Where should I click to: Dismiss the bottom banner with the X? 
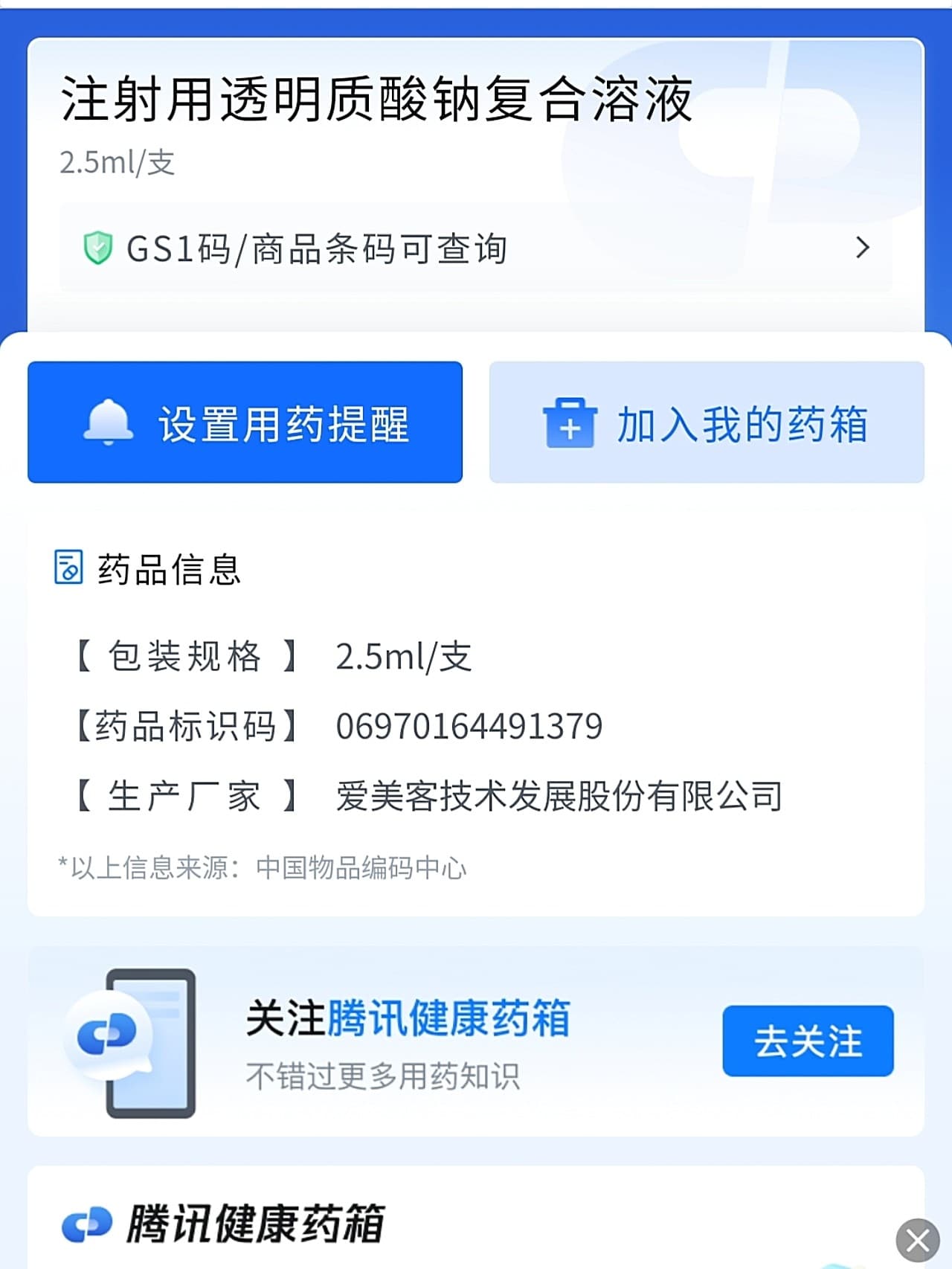coord(917,1240)
